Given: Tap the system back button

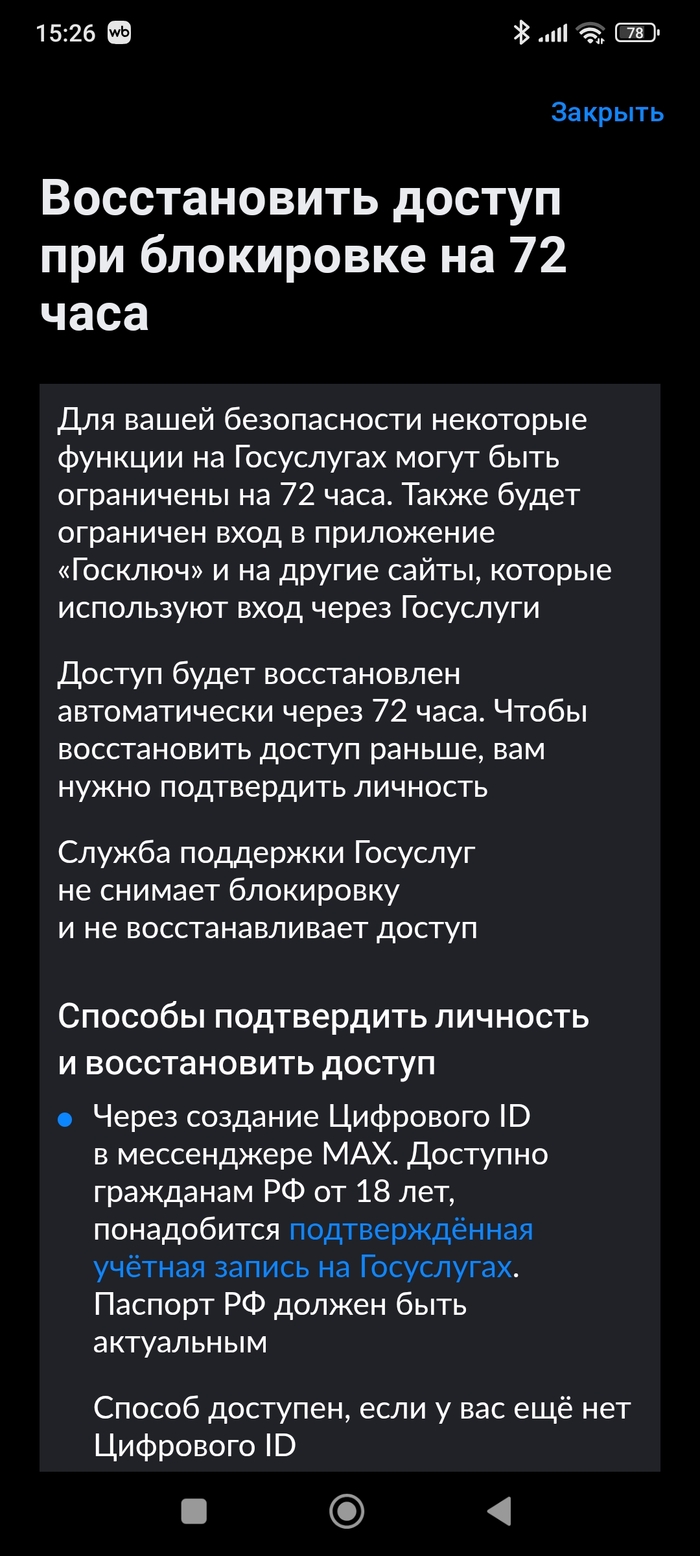Looking at the screenshot, I should pyautogui.click(x=498, y=1510).
